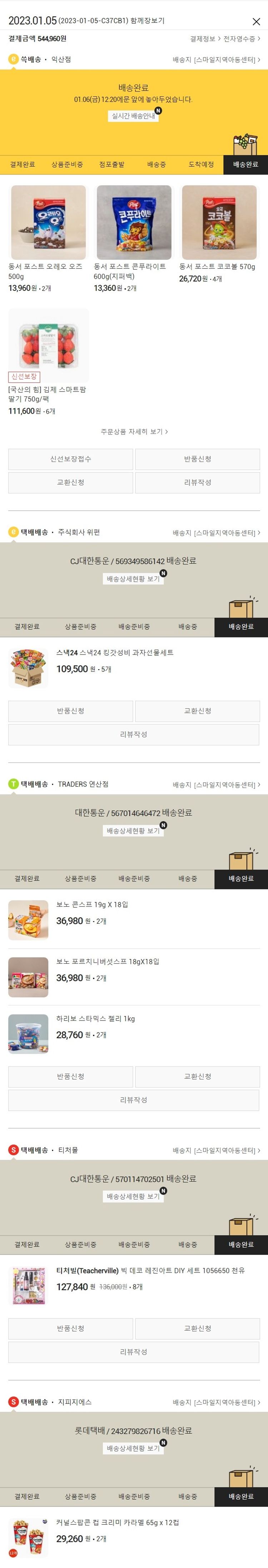View CJ대한통운 569349586142 delivery status
This screenshot has height=1568, width=268.
click(133, 579)
